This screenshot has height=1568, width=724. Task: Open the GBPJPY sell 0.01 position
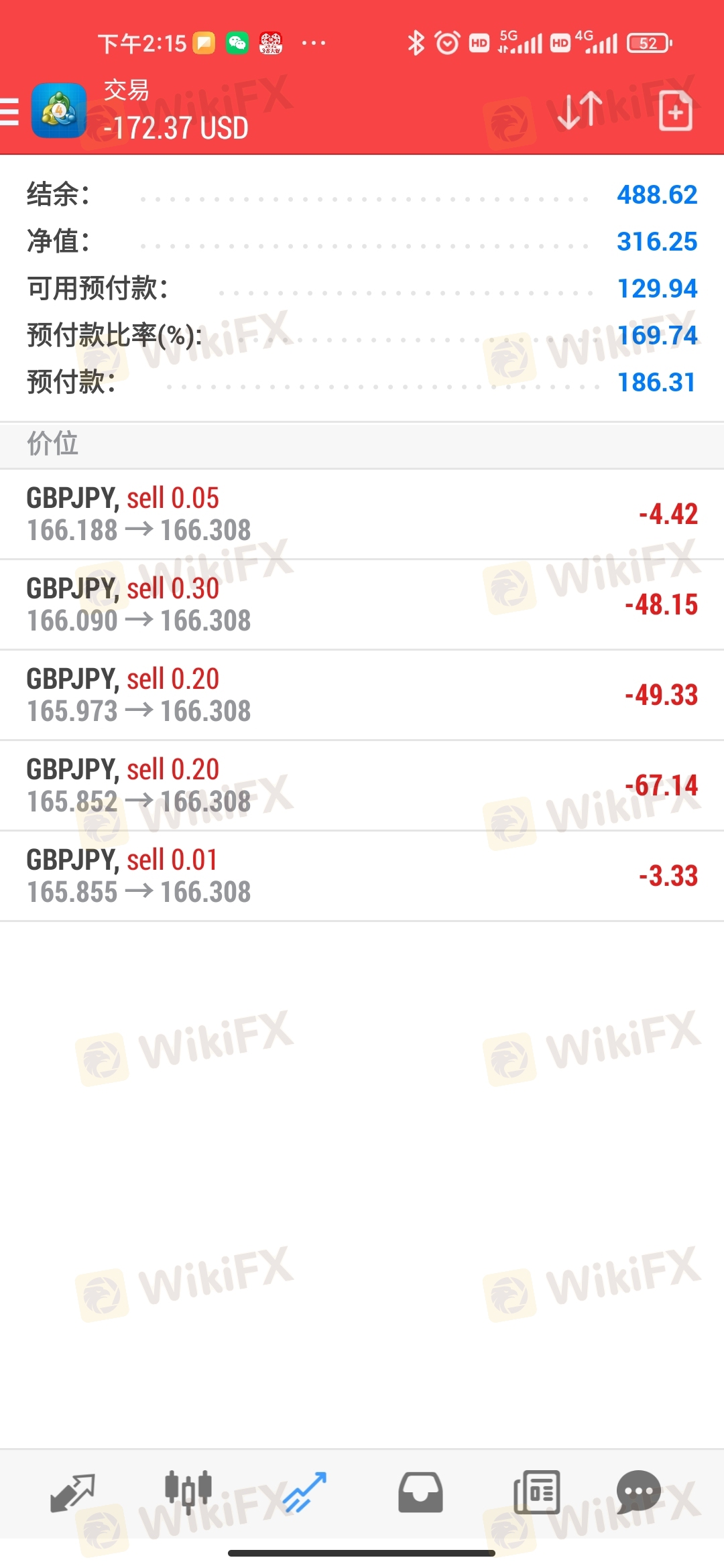coord(362,876)
